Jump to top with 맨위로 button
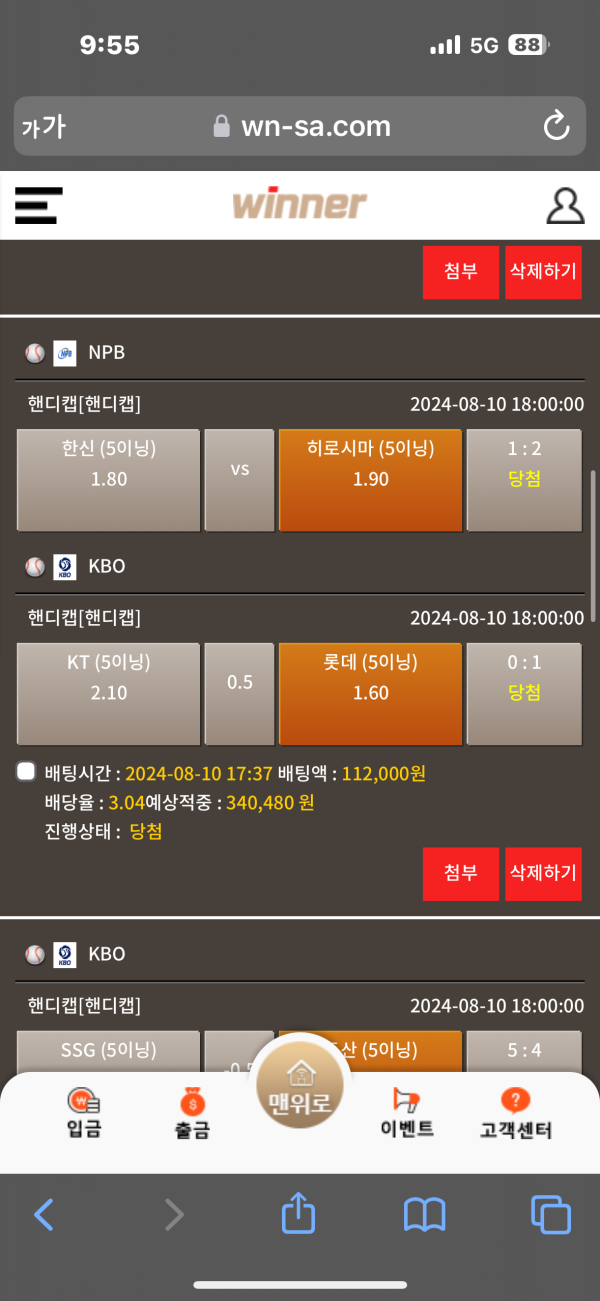 pos(300,1090)
